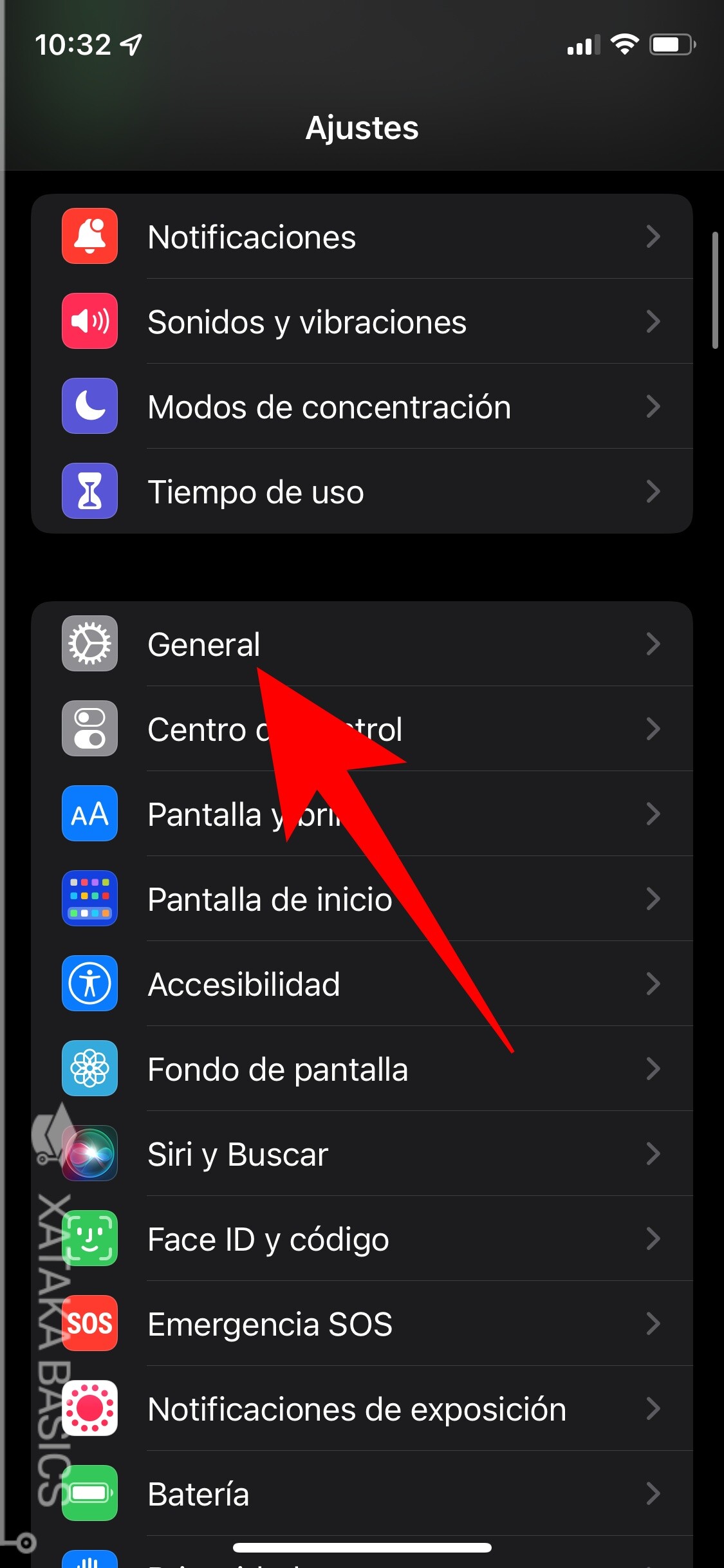724x1568 pixels.
Task: Tap the Notificaciones bell icon
Action: [x=89, y=236]
